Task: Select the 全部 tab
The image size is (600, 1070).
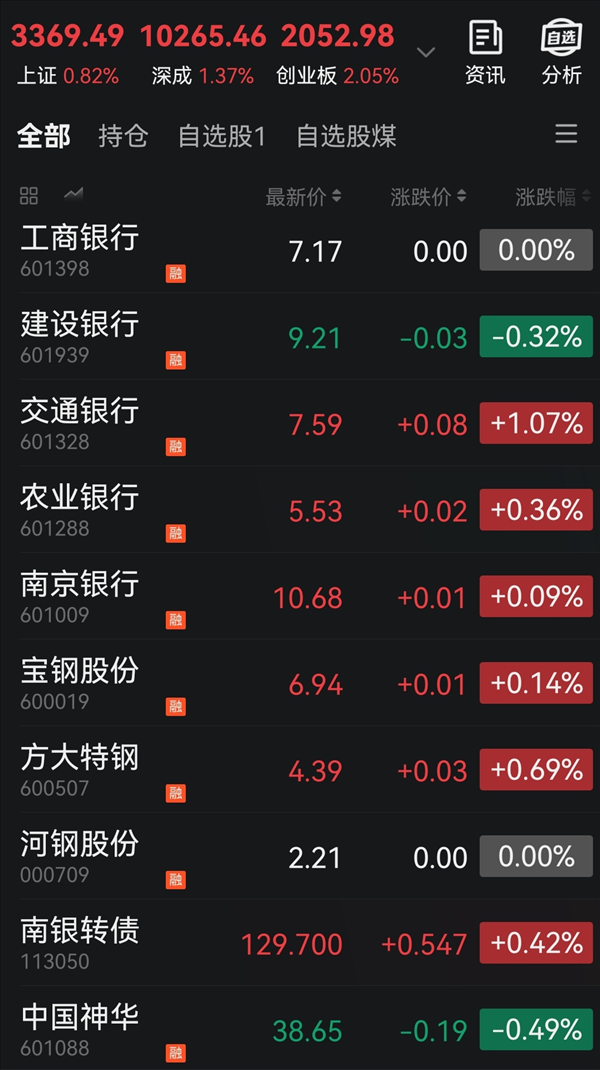Action: tap(44, 136)
